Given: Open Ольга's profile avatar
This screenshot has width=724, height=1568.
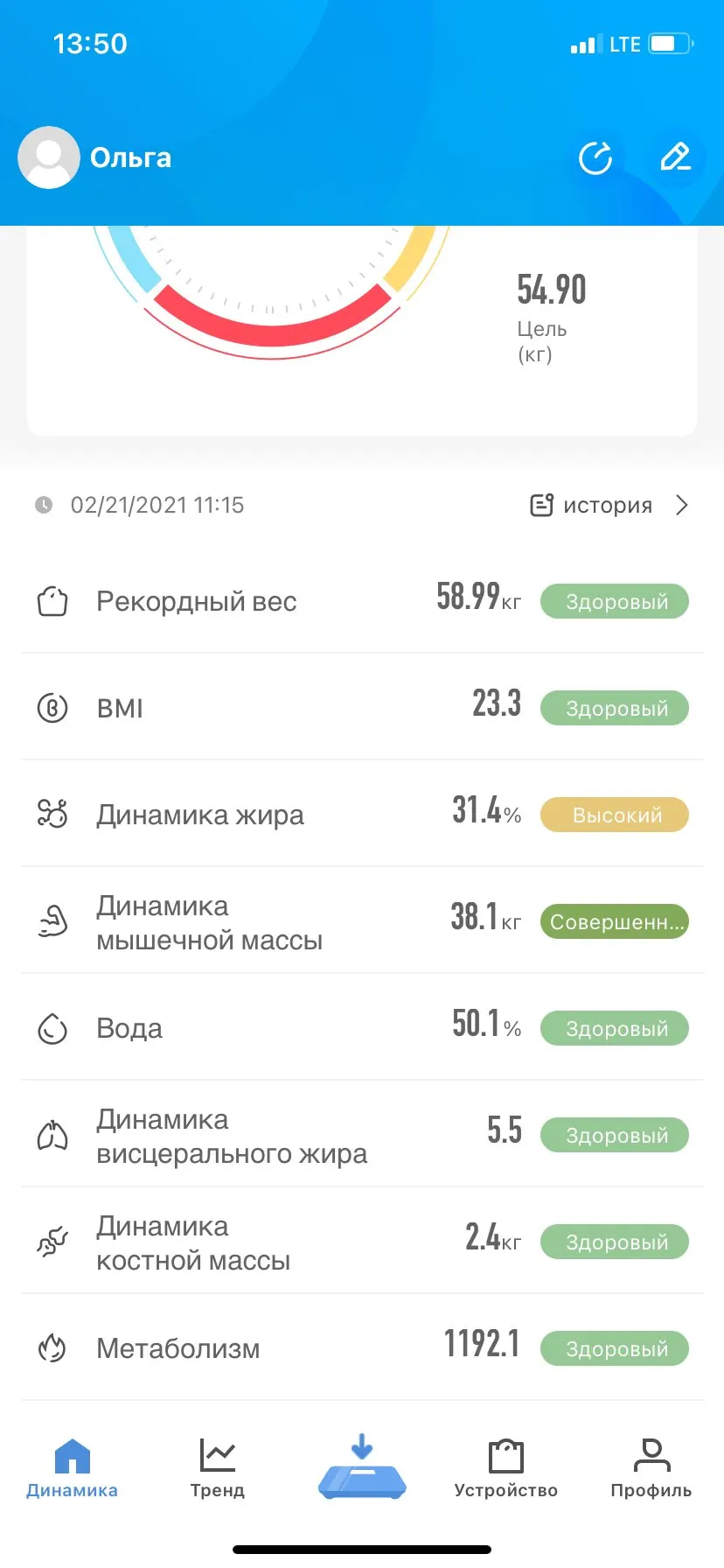Looking at the screenshot, I should coord(49,157).
